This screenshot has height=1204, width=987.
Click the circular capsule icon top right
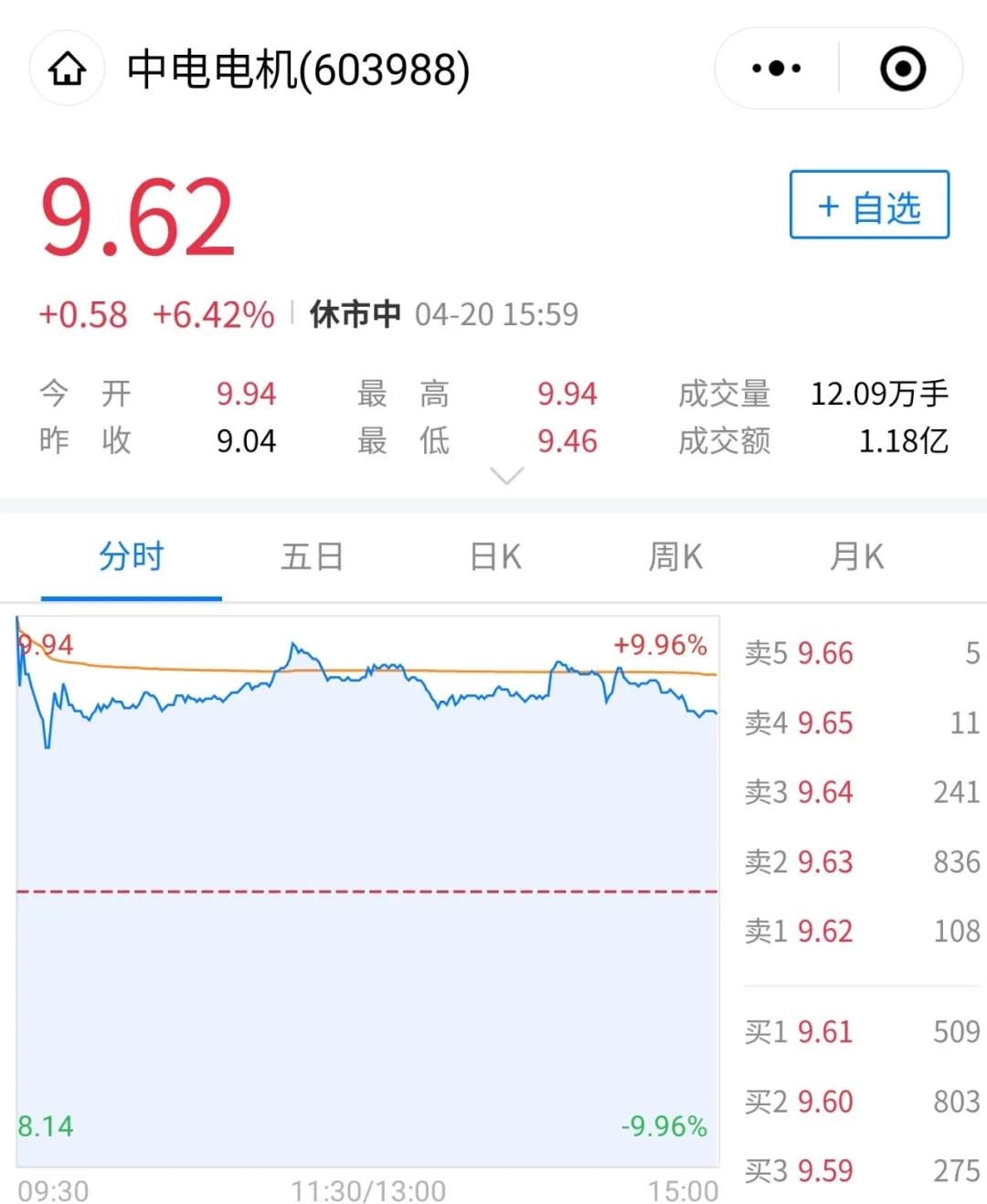(901, 68)
